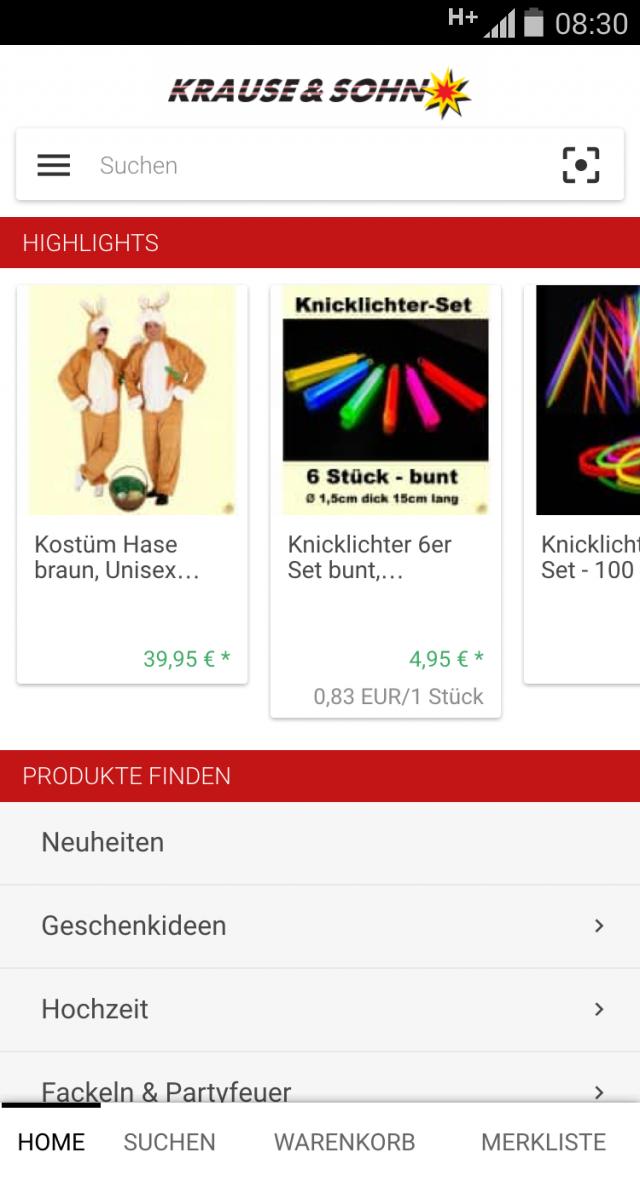This screenshot has height=1181, width=640.
Task: Expand the Geschenkideen category
Action: click(x=320, y=926)
